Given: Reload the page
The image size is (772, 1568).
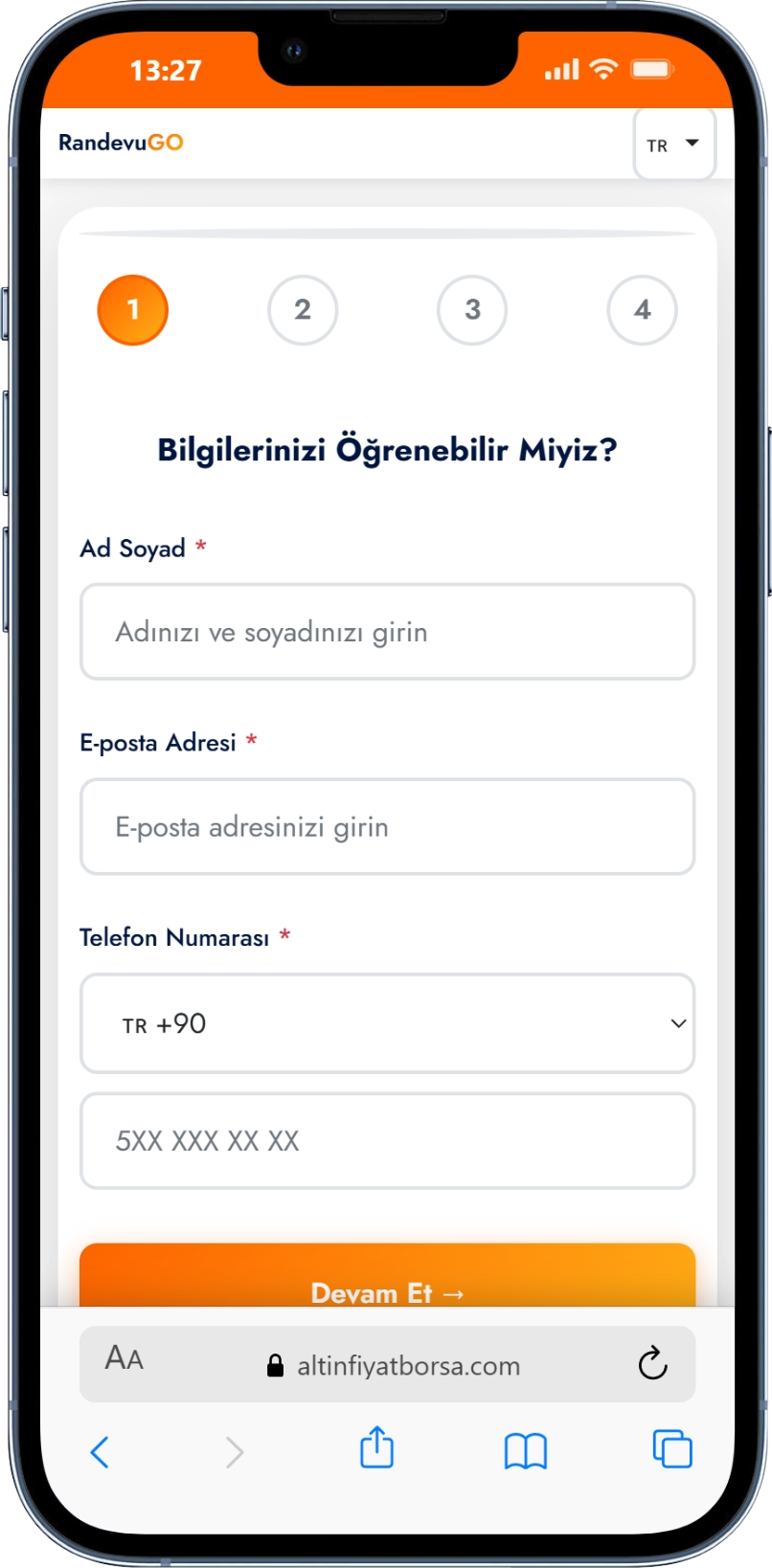Looking at the screenshot, I should pyautogui.click(x=652, y=1363).
